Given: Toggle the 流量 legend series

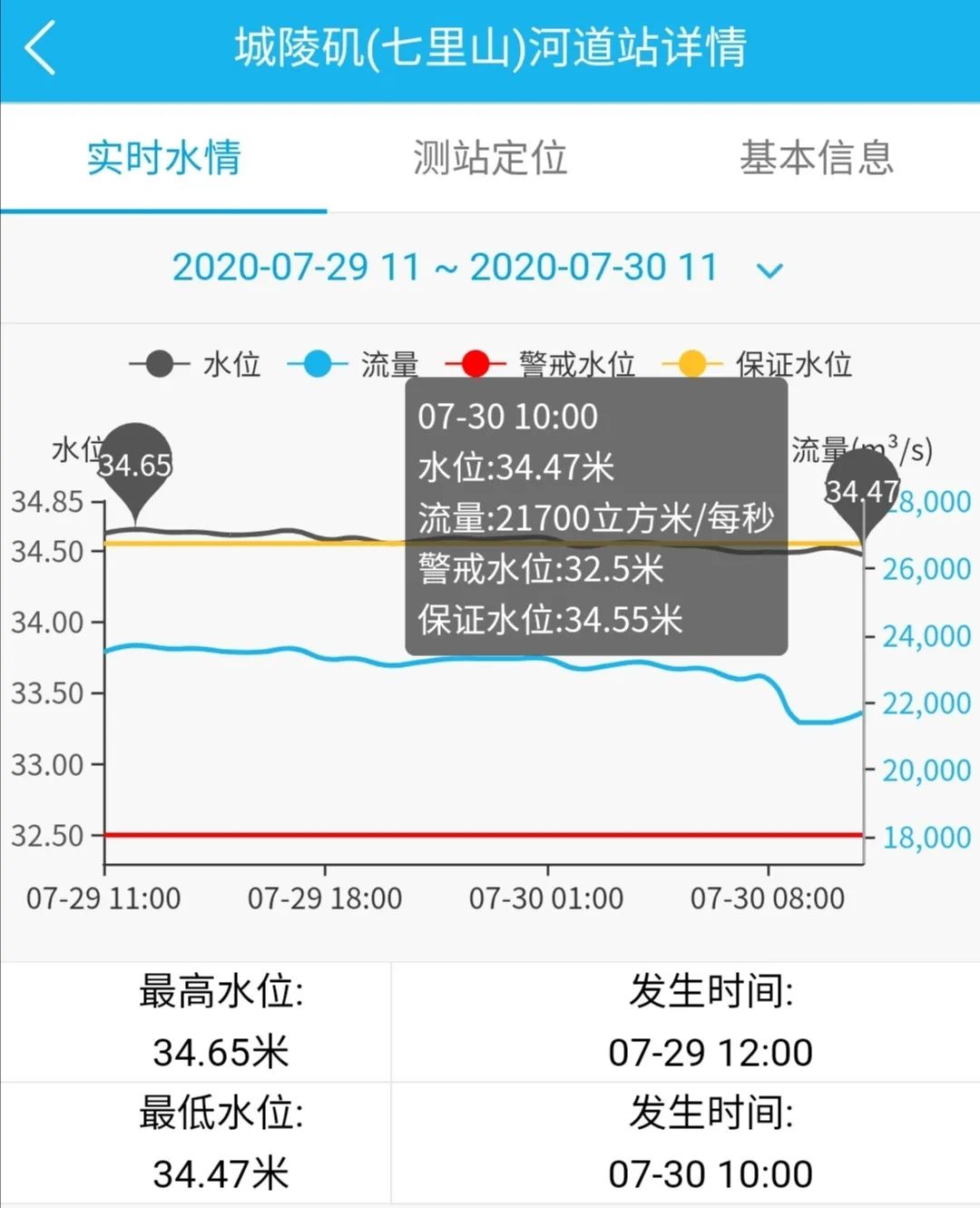Looking at the screenshot, I should click(x=354, y=365).
